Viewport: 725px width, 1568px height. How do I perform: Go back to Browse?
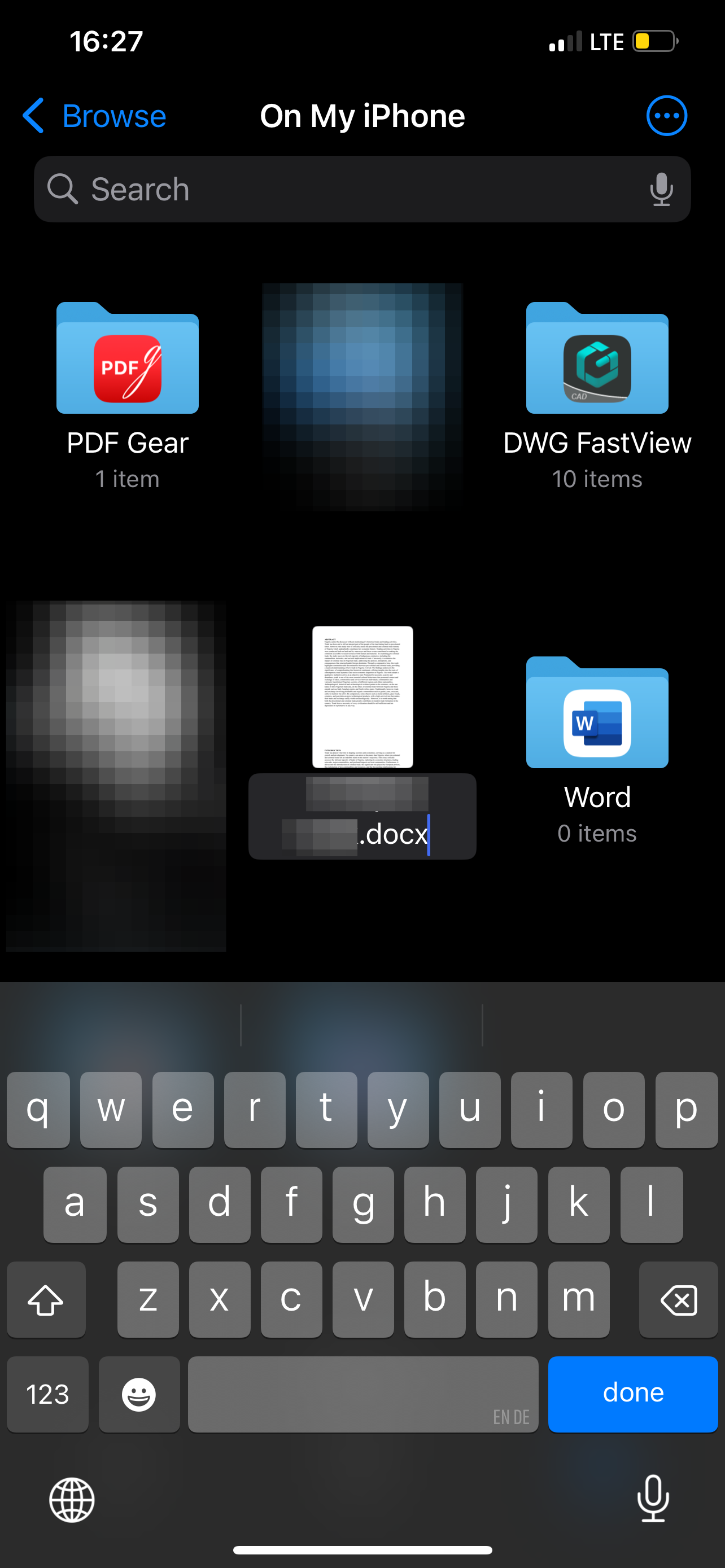point(95,116)
